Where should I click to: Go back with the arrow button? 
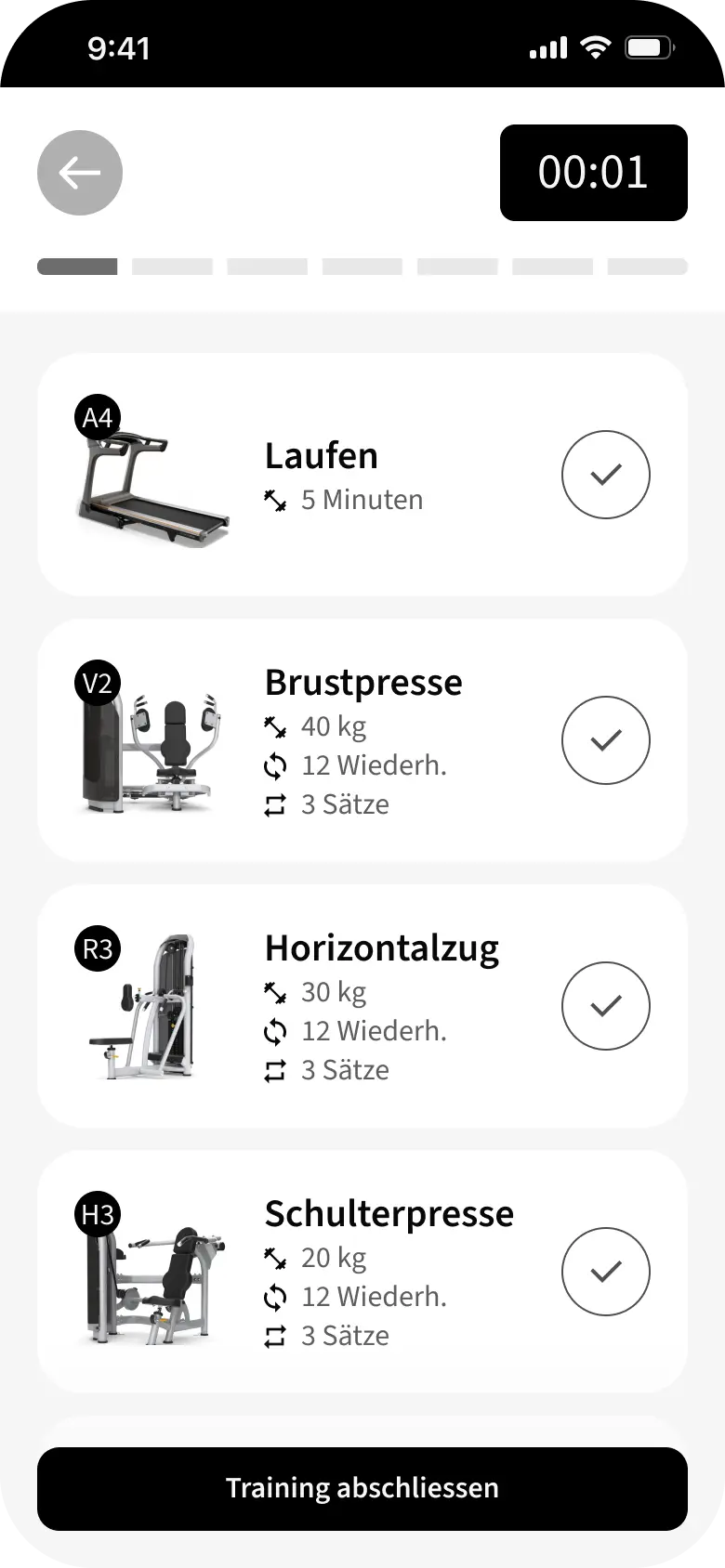point(80,173)
